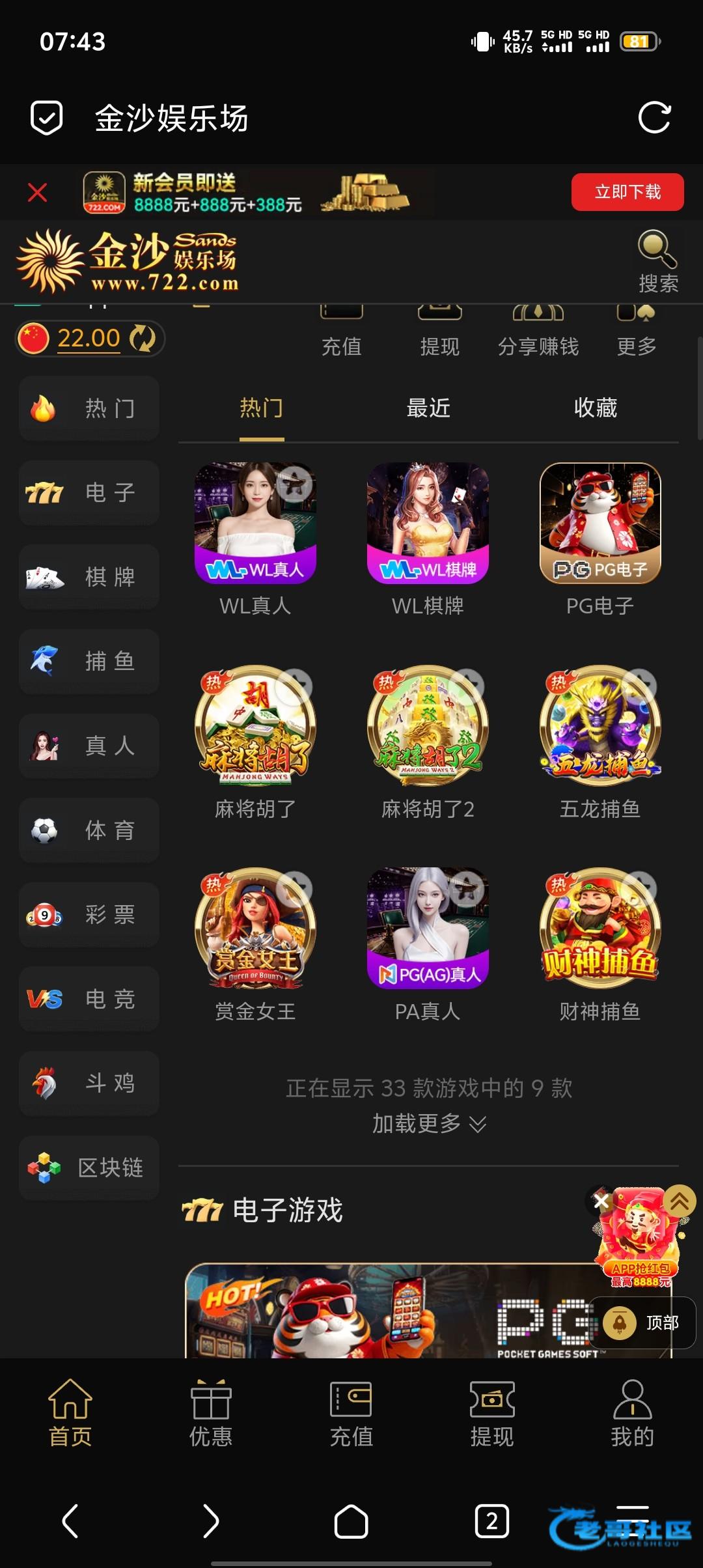Switch to the 最近 tab

(428, 408)
